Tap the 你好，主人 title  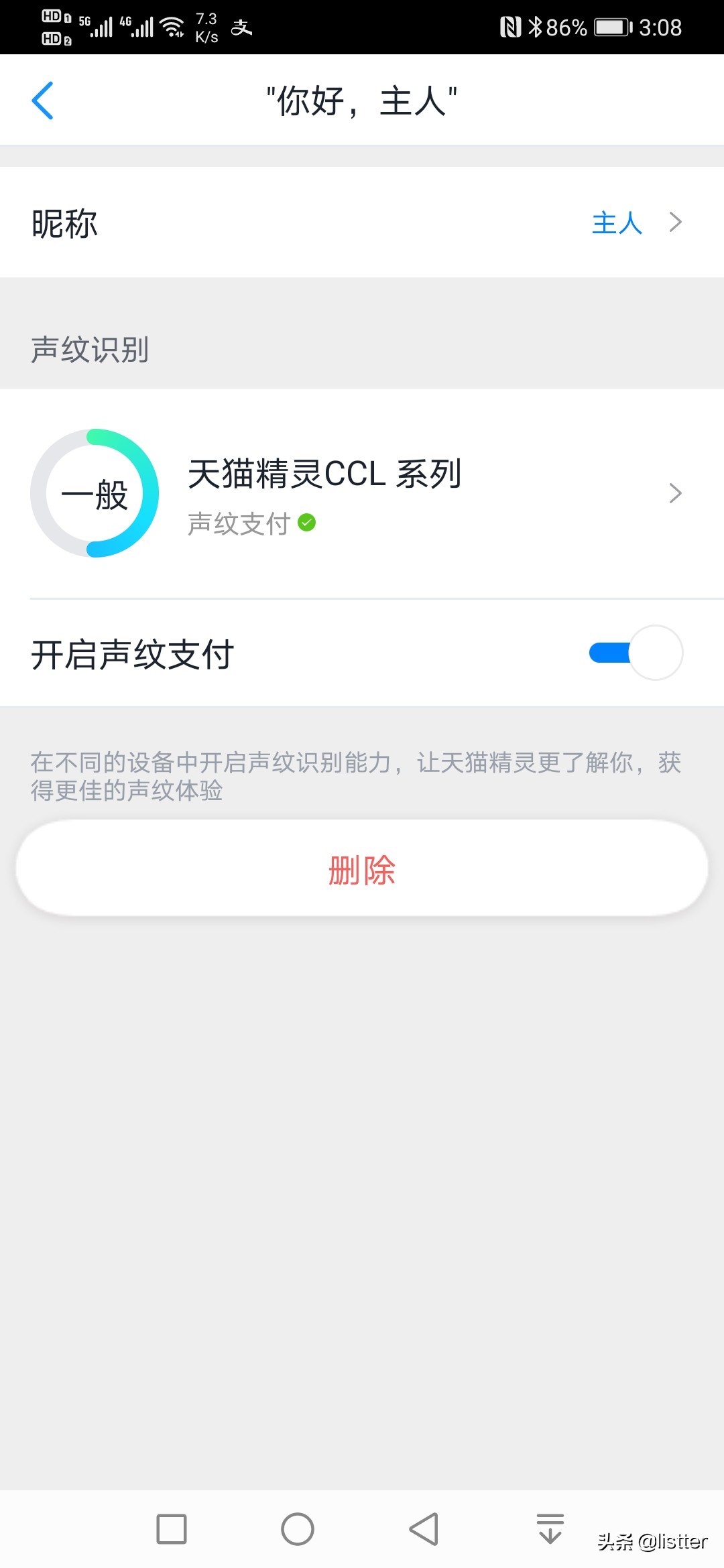362,101
